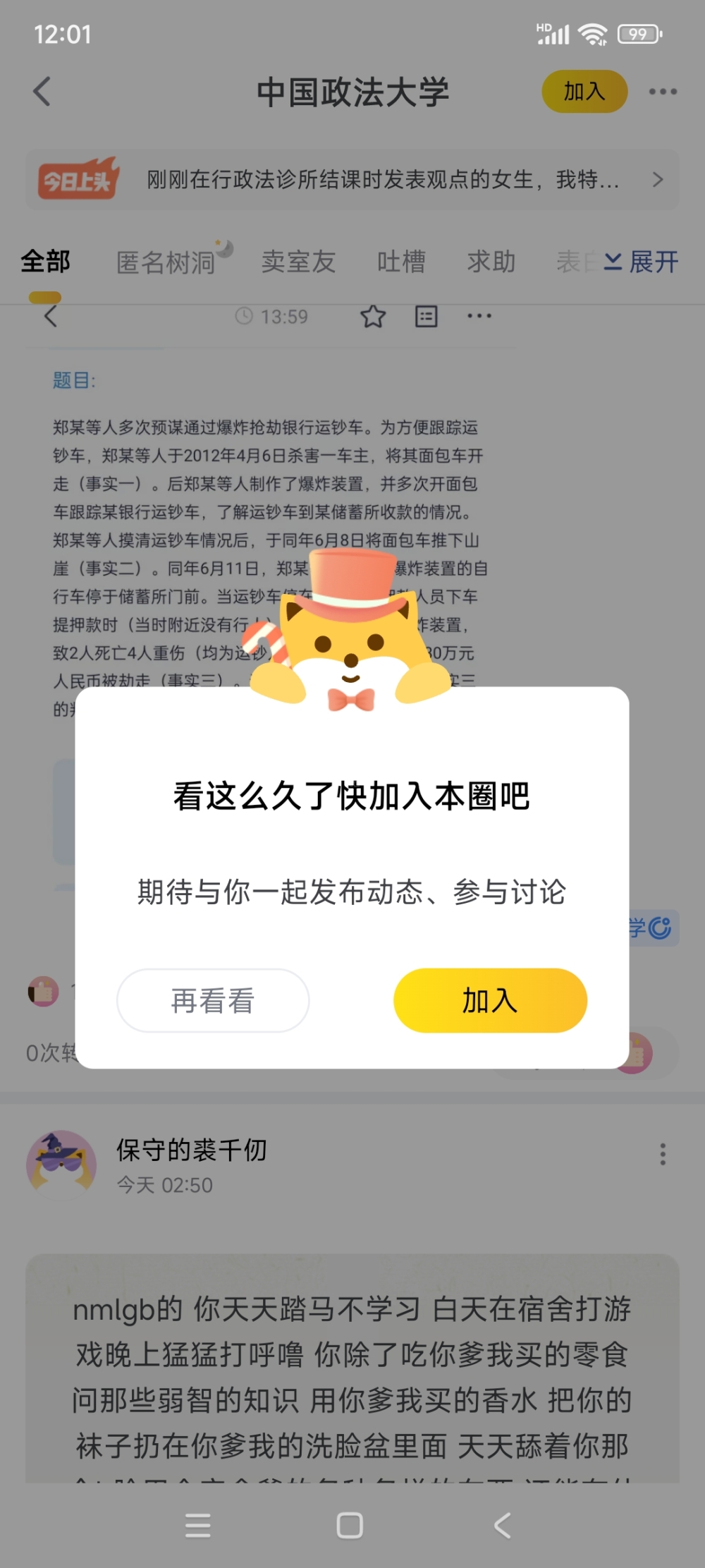Image resolution: width=705 pixels, height=1568 pixels.
Task: Switch to the 匿名树洞 tab
Action: pyautogui.click(x=166, y=262)
